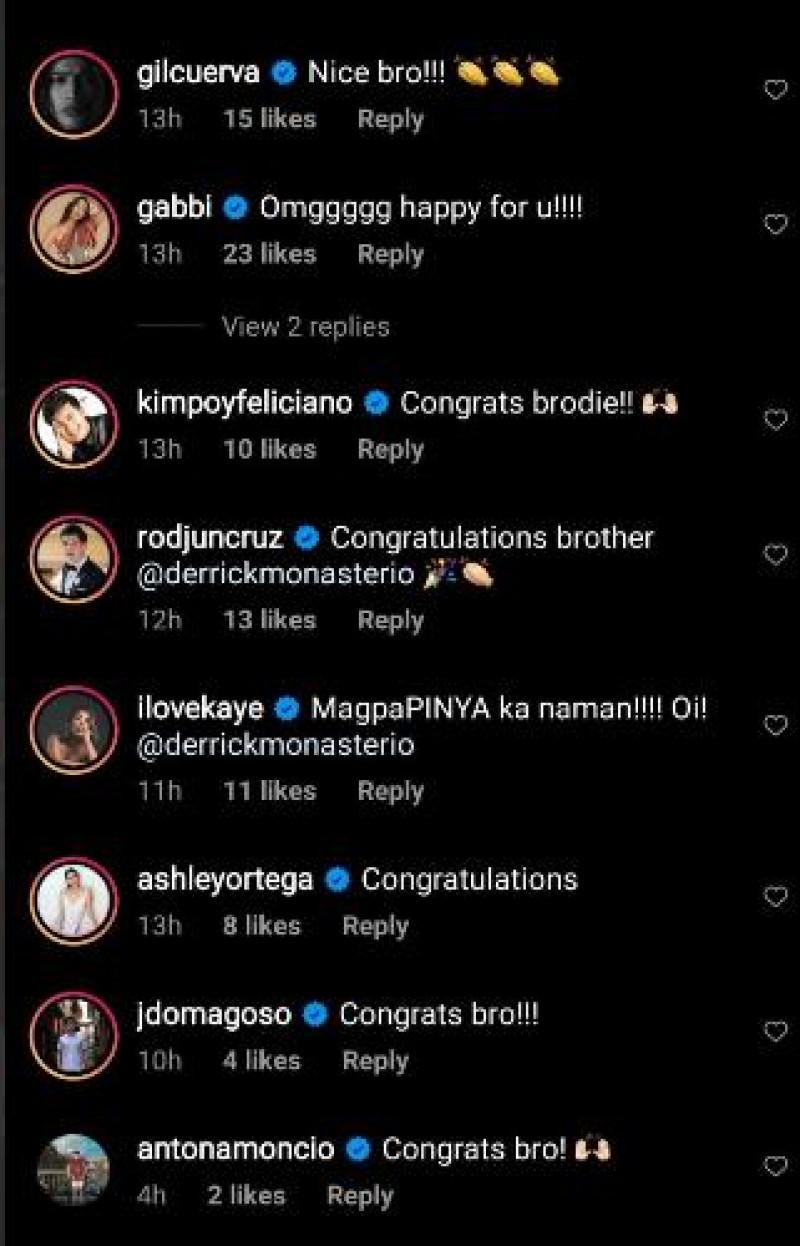Open @derrickmonasterio mention in rodjuncruz's comment
The width and height of the screenshot is (800, 1246).
tap(275, 575)
